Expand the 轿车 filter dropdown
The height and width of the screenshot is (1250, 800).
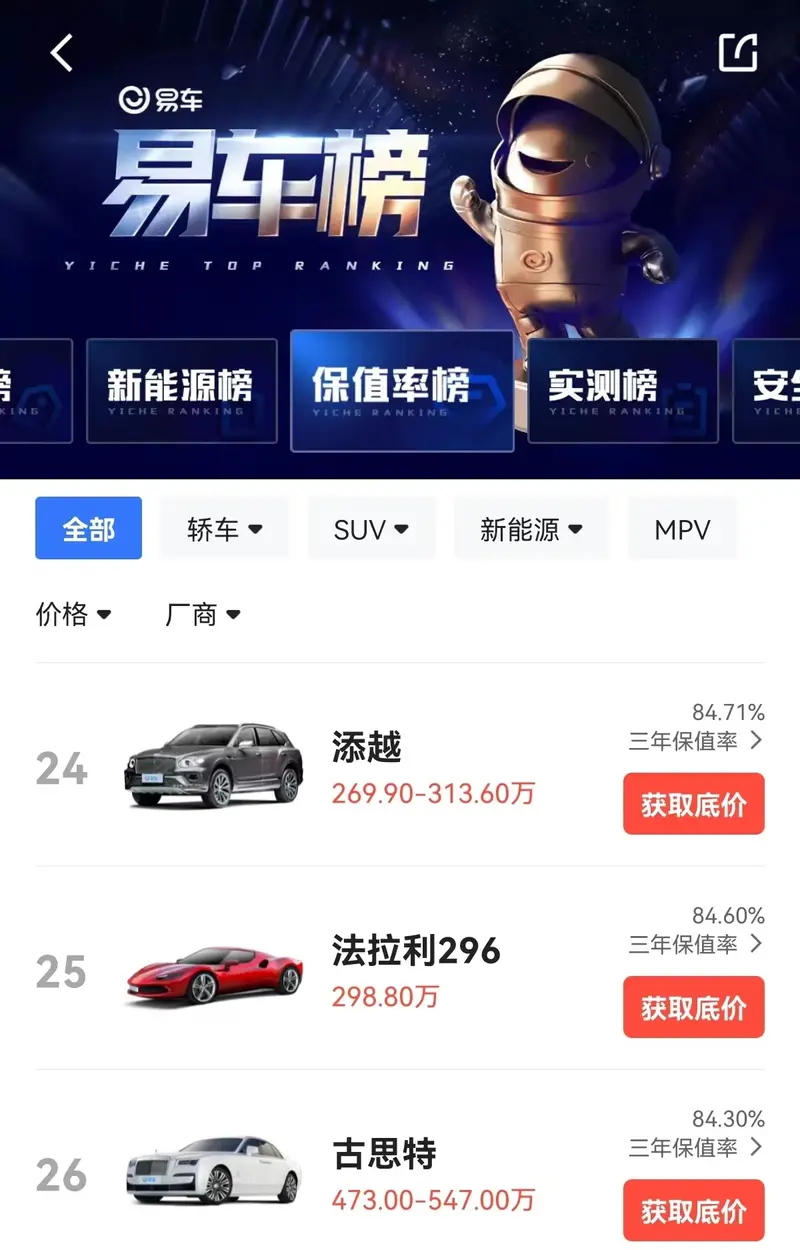coord(224,528)
